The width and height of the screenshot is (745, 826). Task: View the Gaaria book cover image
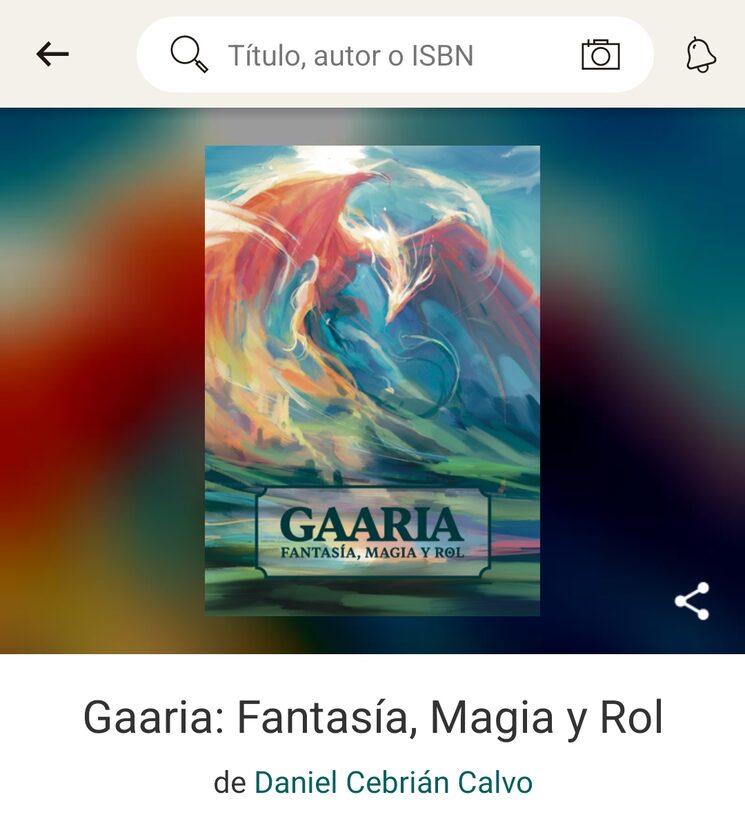pos(372,380)
